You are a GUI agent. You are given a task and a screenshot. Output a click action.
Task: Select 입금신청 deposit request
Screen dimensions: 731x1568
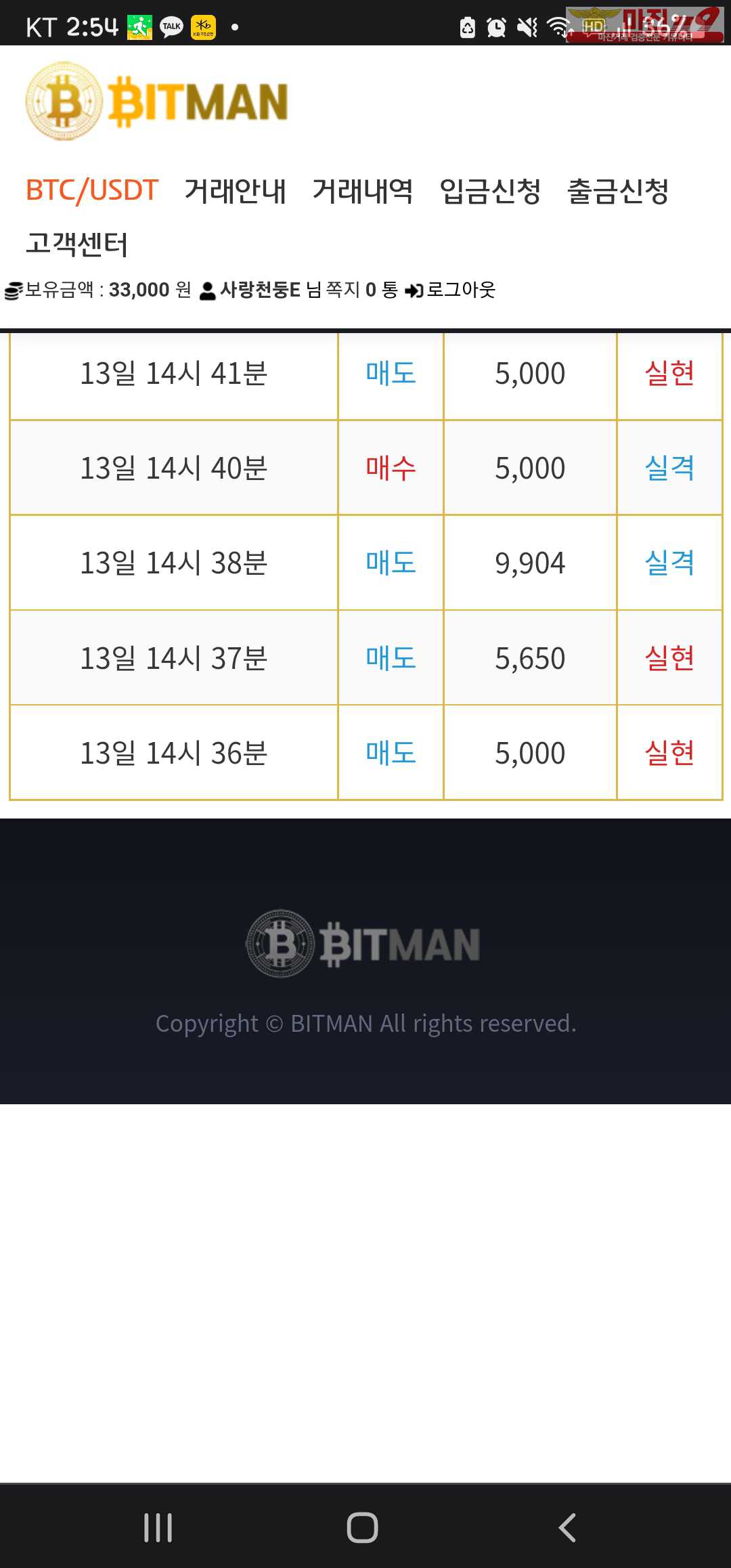491,190
